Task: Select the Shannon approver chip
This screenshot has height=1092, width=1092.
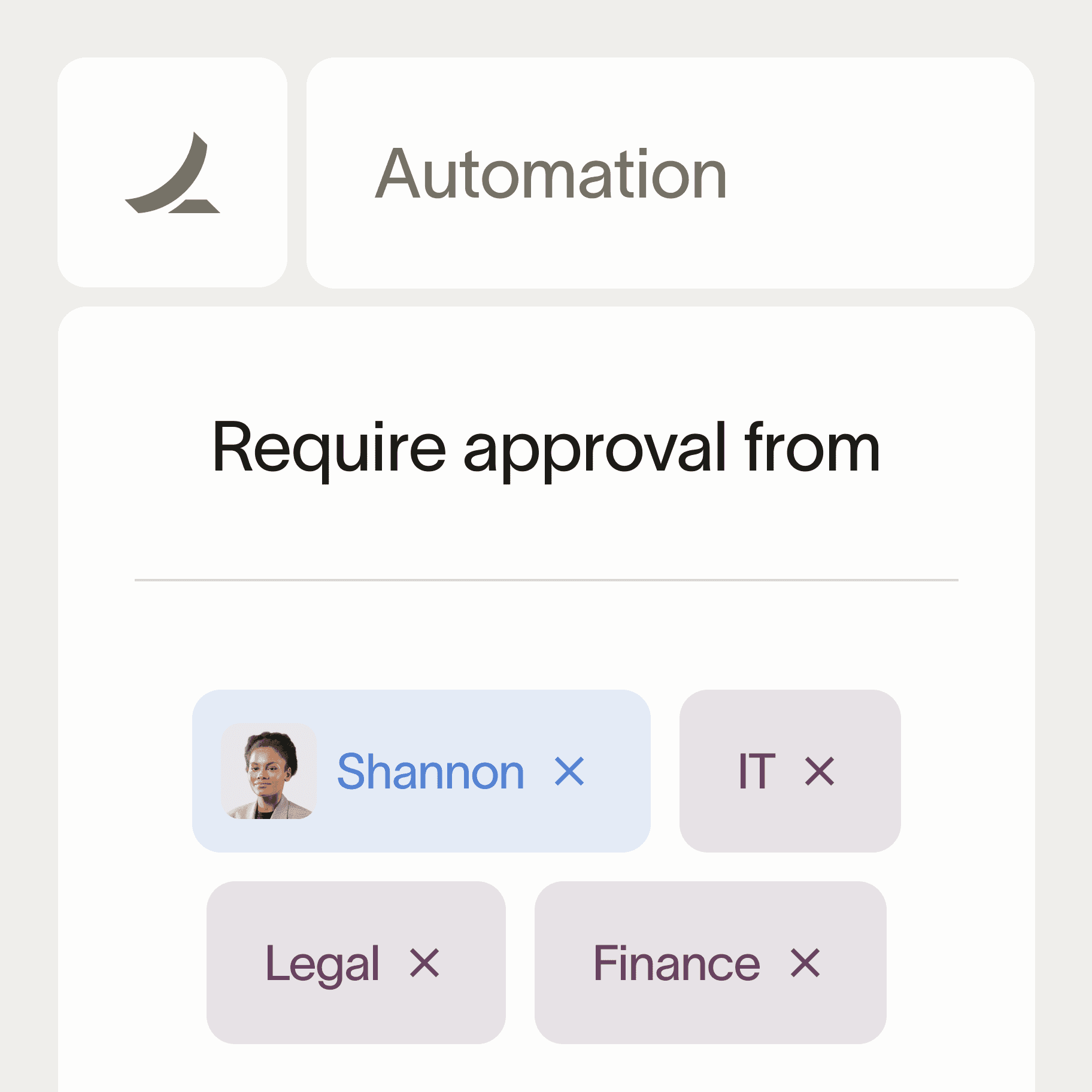Action: 430,771
